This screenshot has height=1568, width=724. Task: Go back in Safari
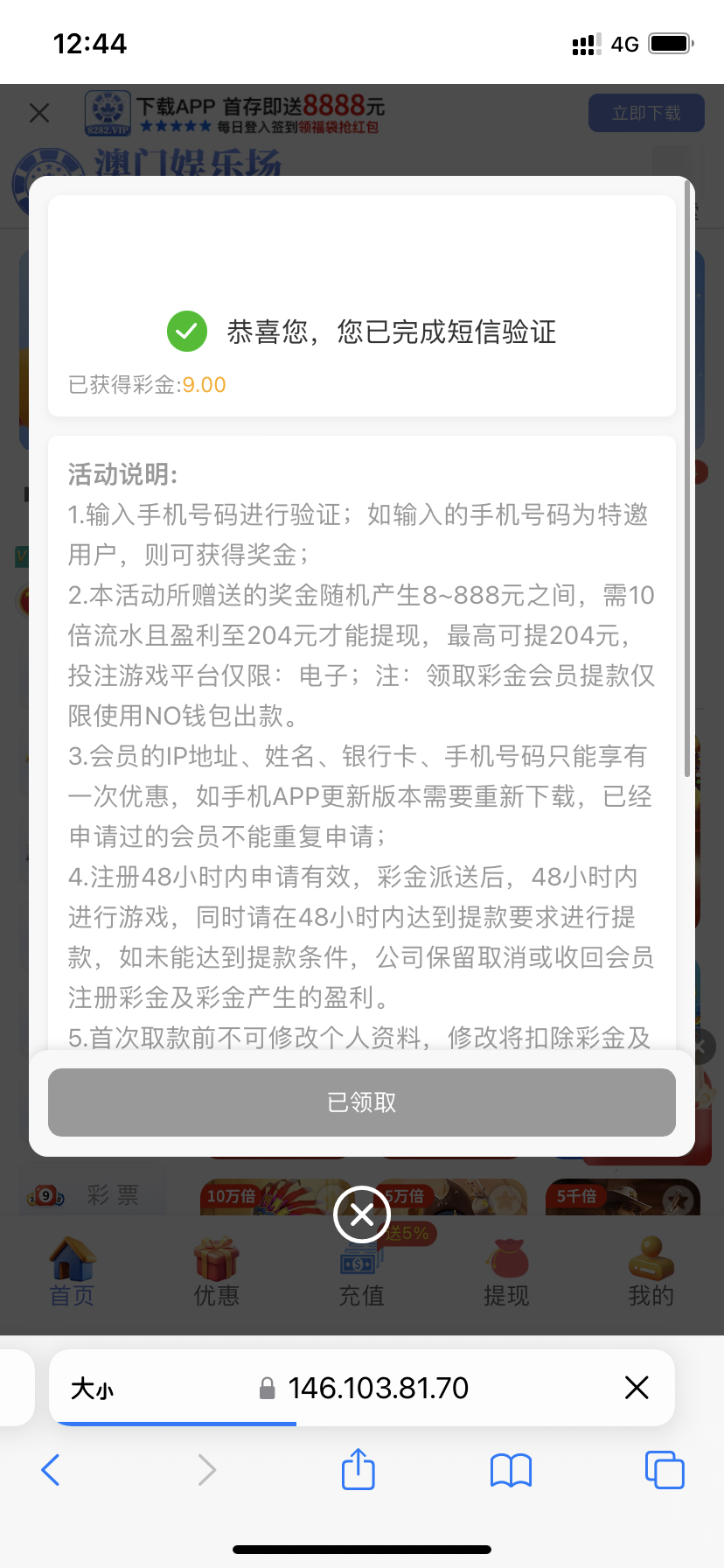(x=51, y=1470)
